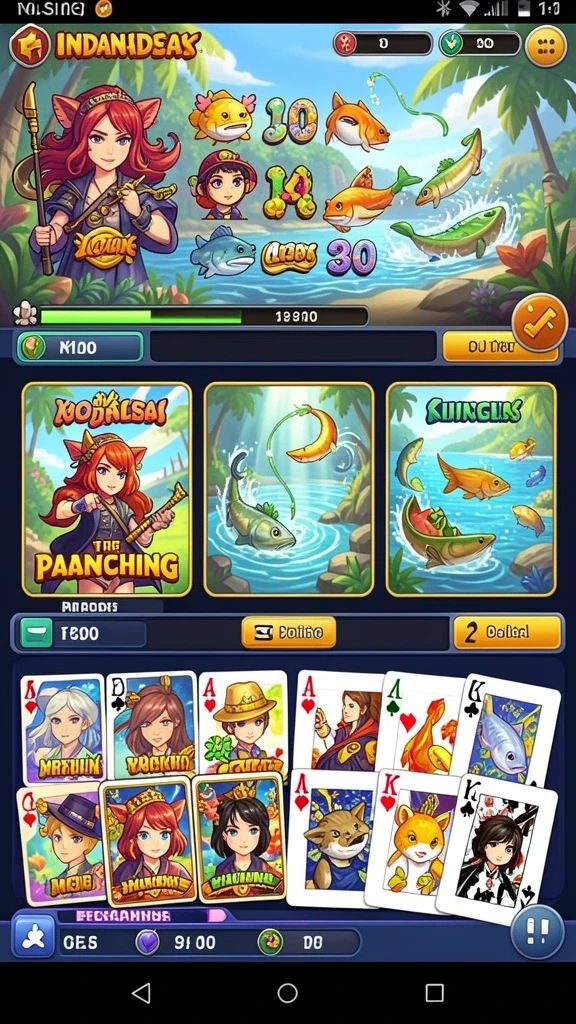The image size is (576, 1024).
Task: Go back with the system back button
Action: pos(141,993)
